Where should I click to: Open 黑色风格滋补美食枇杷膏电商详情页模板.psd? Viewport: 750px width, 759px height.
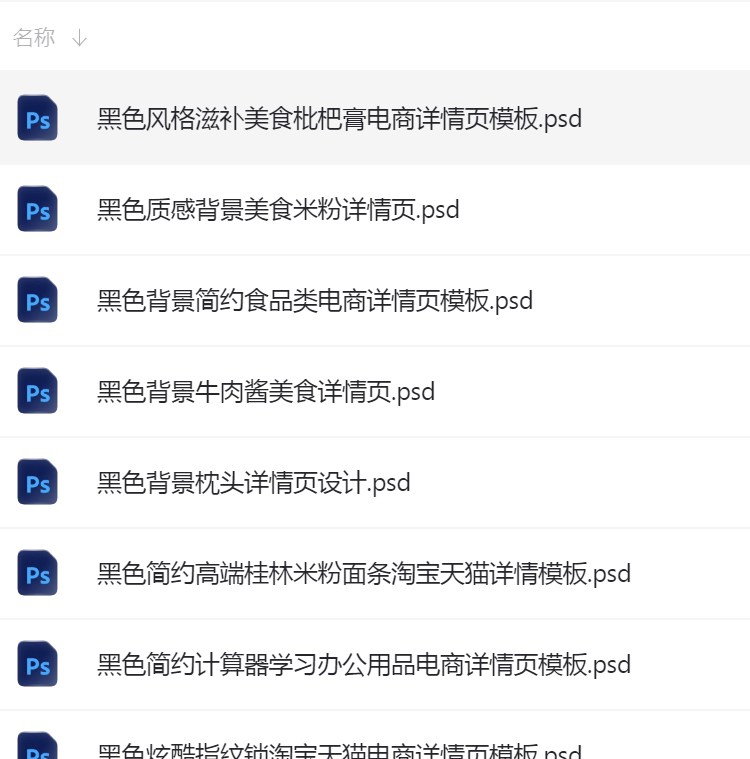(x=339, y=119)
